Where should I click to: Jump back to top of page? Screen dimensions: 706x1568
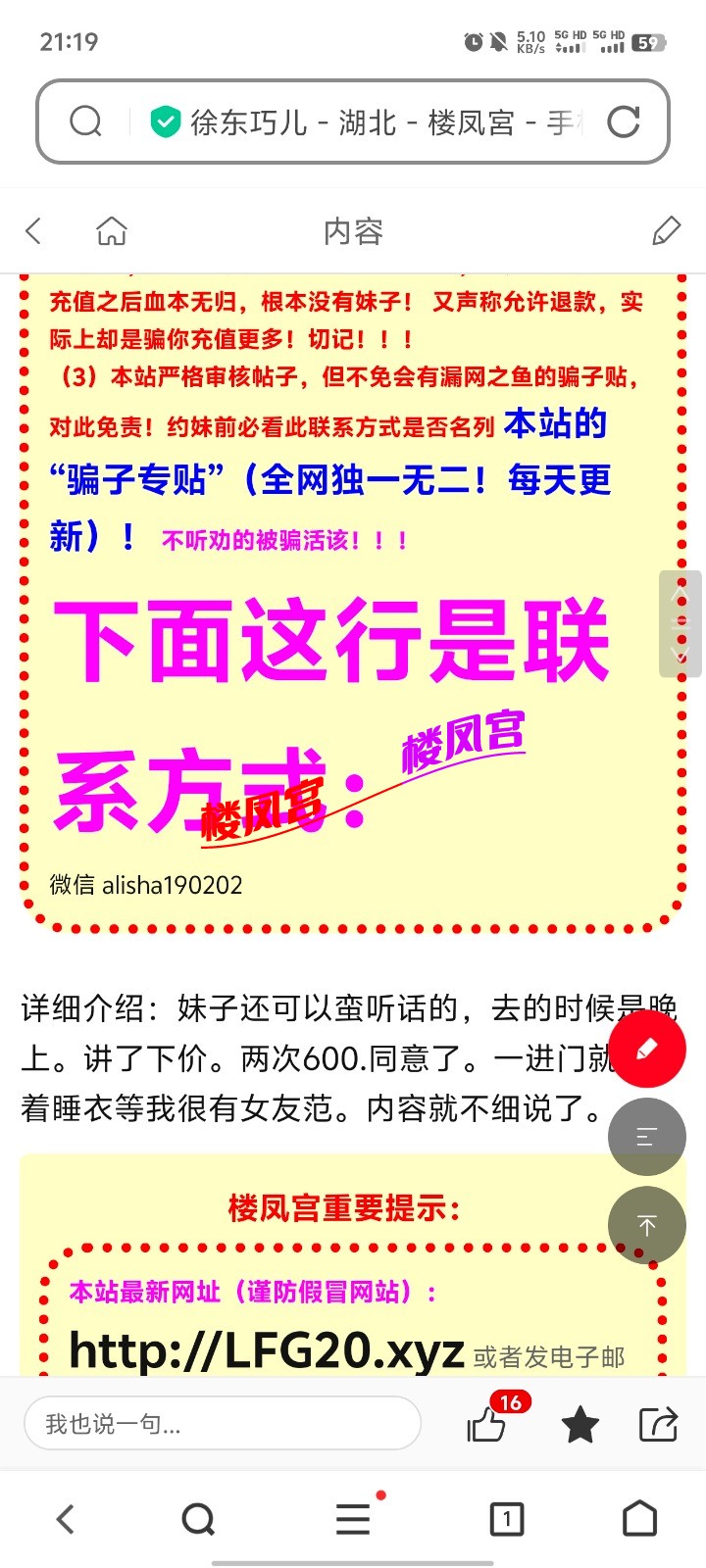(x=646, y=1225)
